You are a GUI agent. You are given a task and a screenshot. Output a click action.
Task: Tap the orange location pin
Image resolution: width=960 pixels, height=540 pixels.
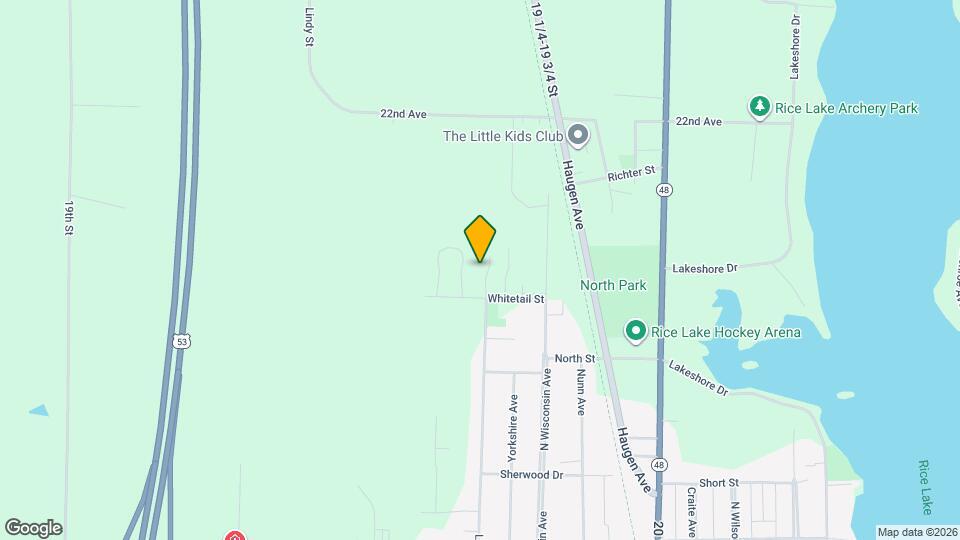pyautogui.click(x=480, y=238)
